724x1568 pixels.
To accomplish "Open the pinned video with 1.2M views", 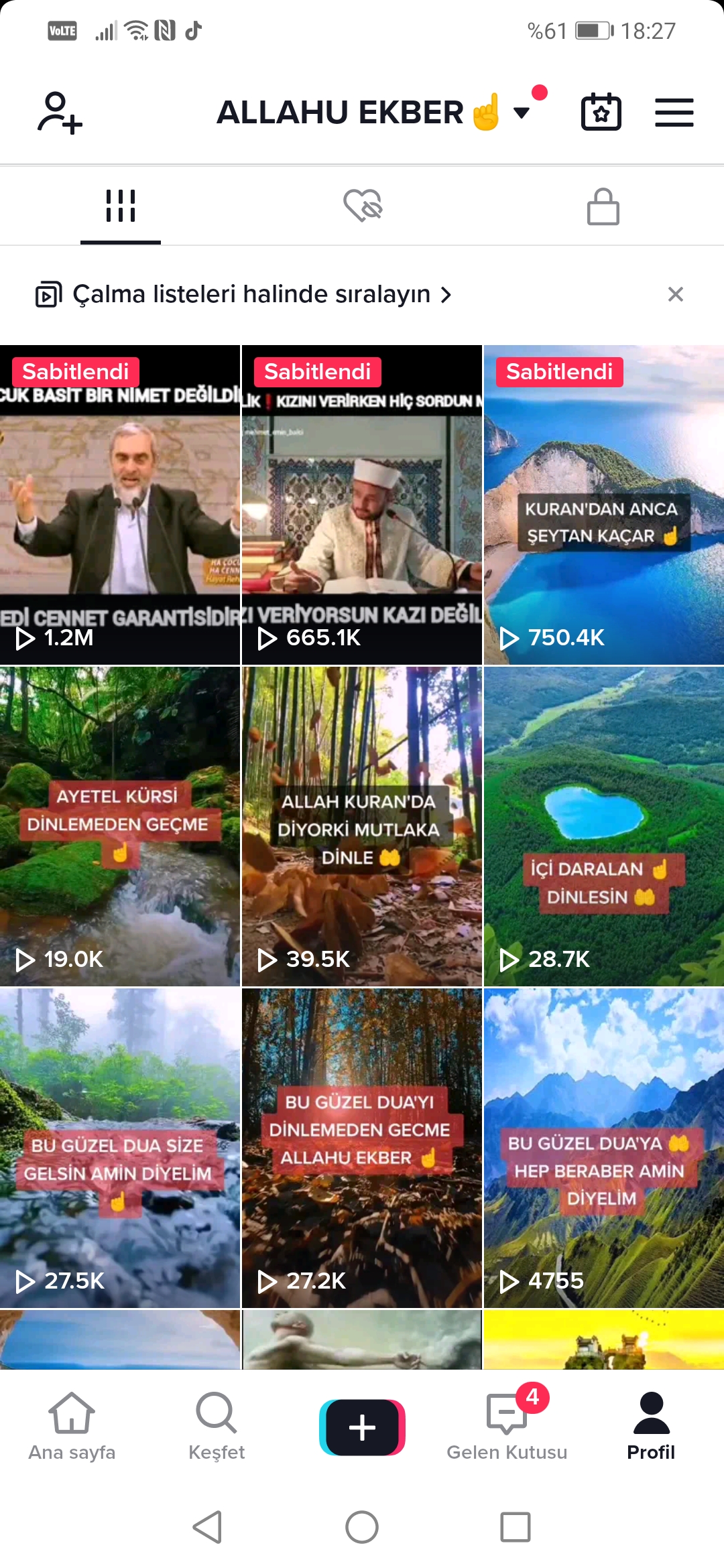I will coord(120,505).
